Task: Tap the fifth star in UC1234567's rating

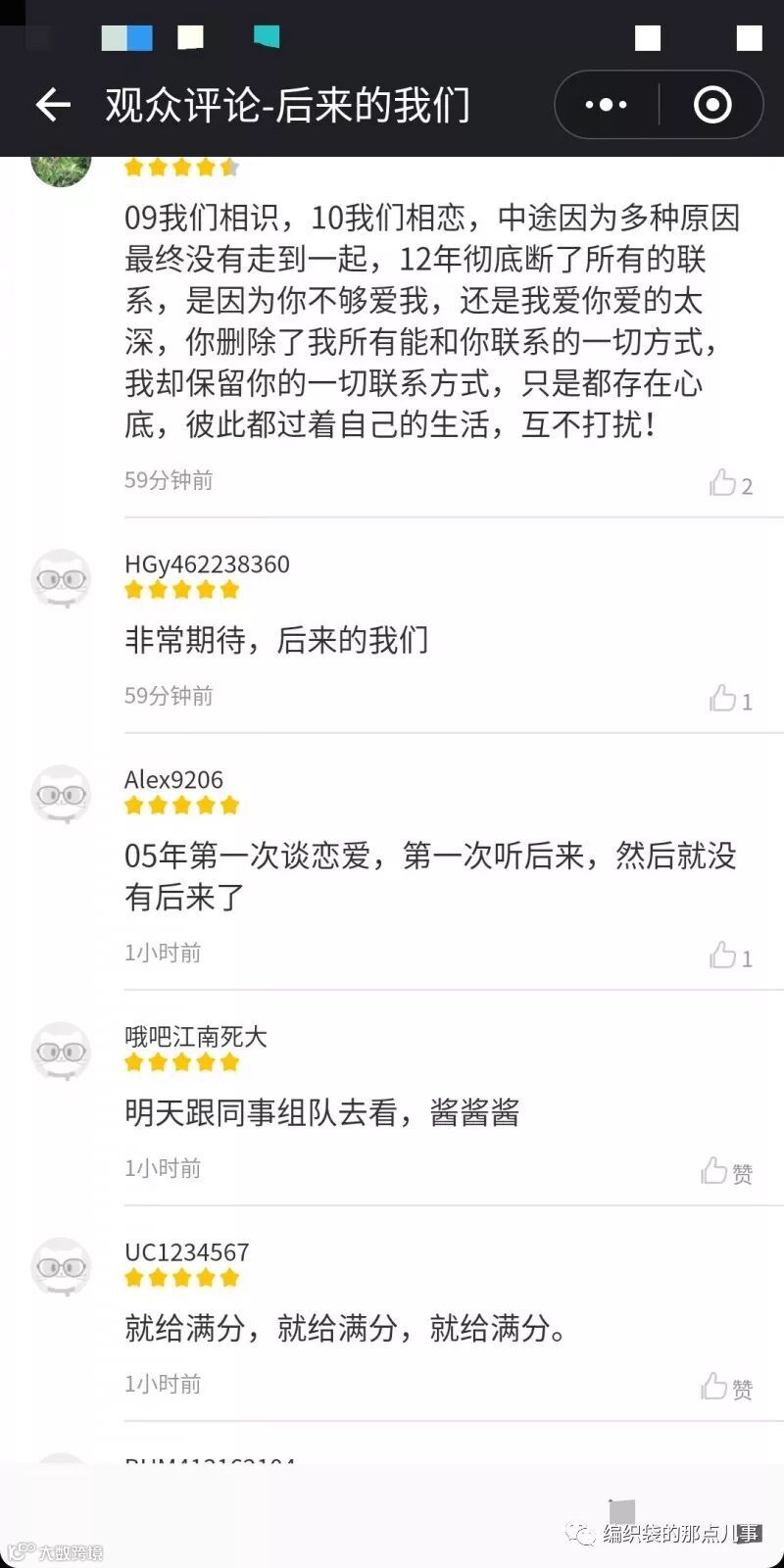Action: 228,1277
